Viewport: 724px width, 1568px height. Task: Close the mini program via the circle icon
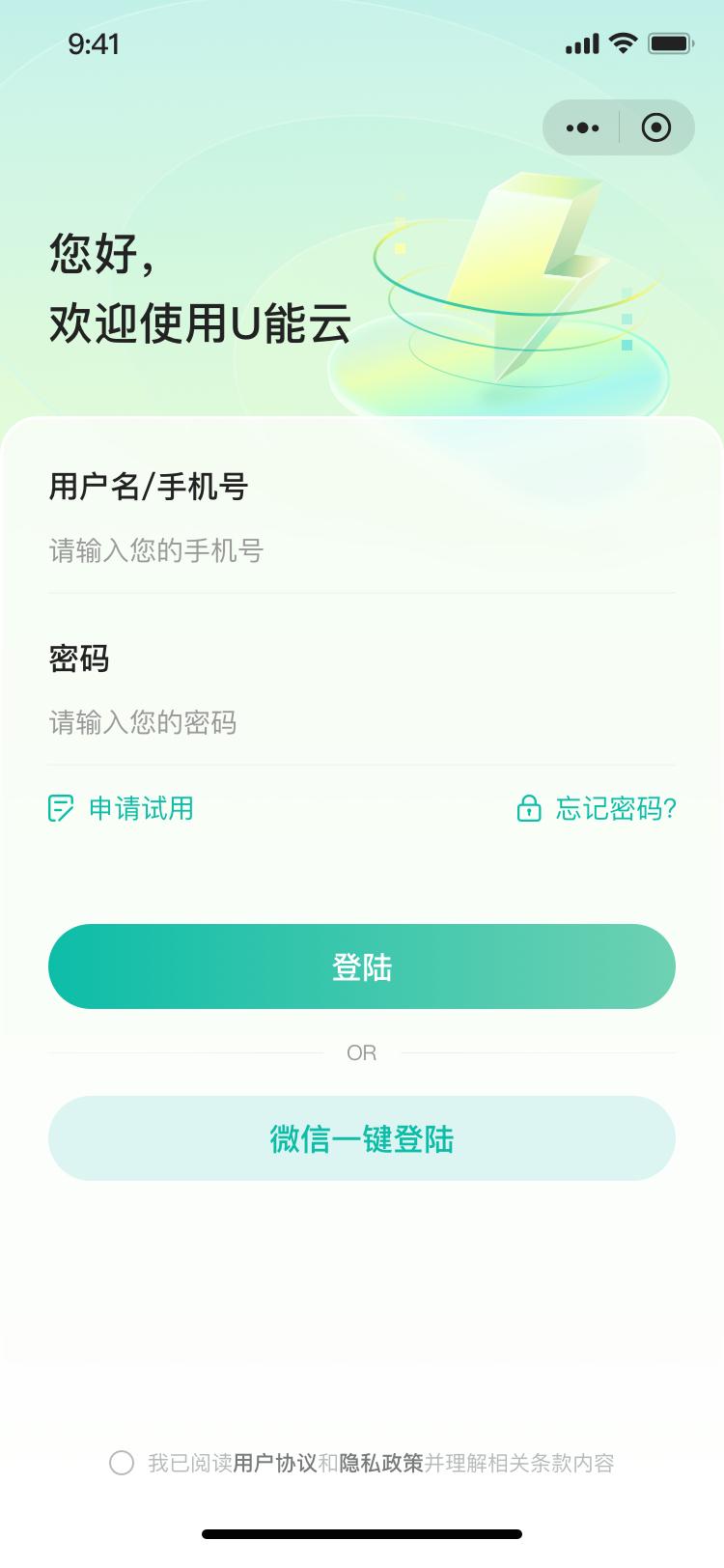(655, 127)
